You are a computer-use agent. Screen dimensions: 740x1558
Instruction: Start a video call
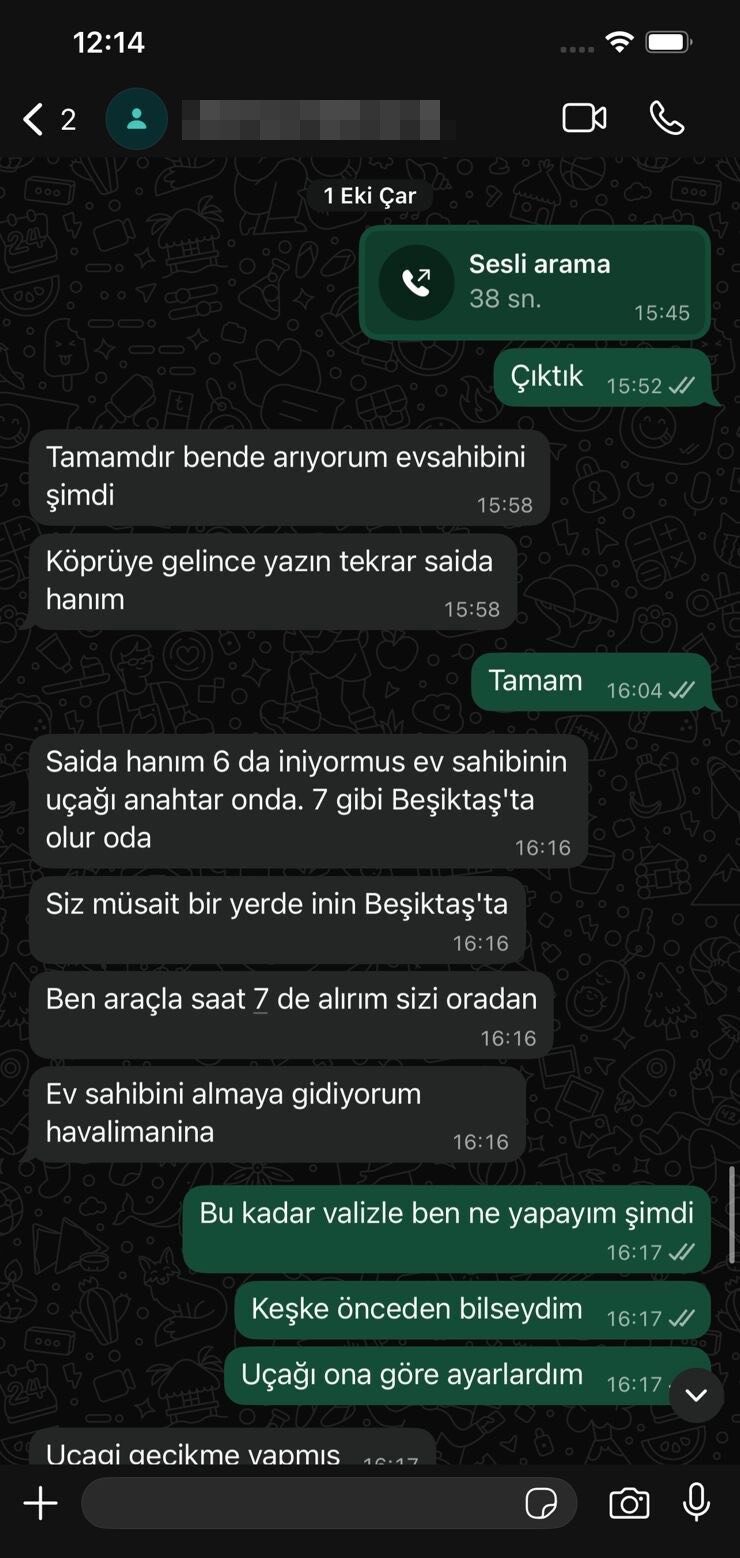point(584,119)
